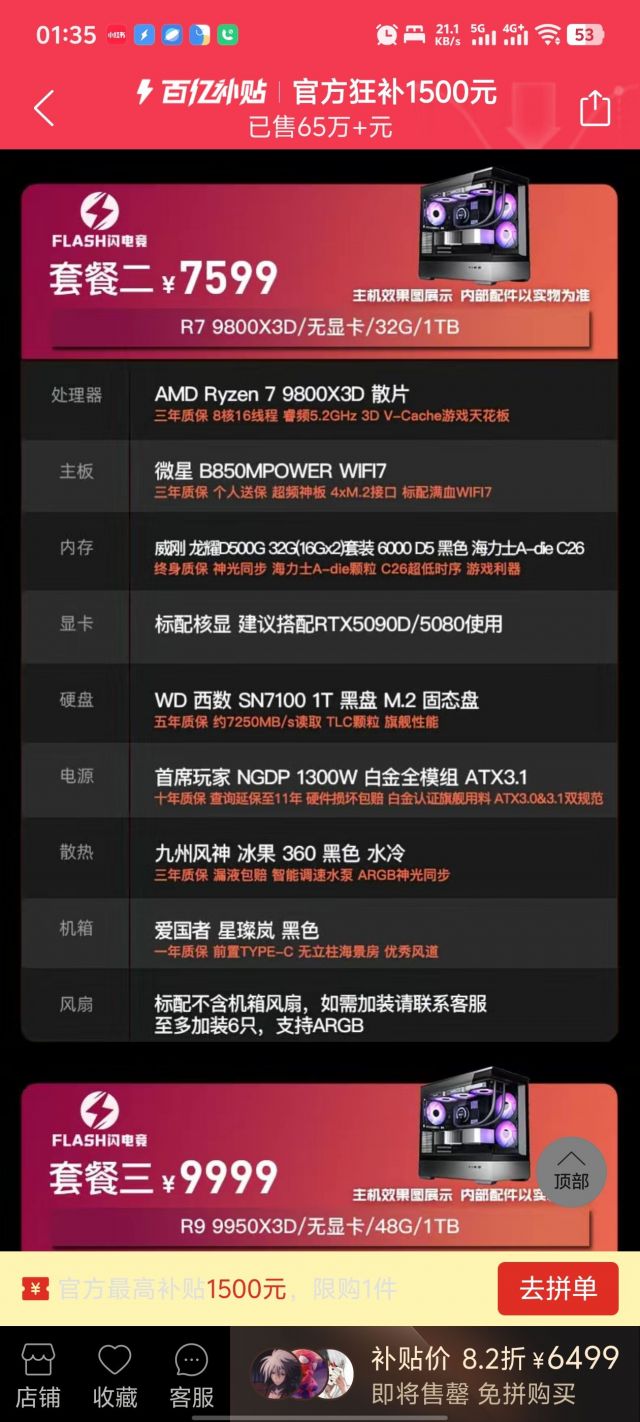Screen dimensions: 640x1422
Task: Open the 店铺 store page
Action: pyautogui.click(x=38, y=1375)
